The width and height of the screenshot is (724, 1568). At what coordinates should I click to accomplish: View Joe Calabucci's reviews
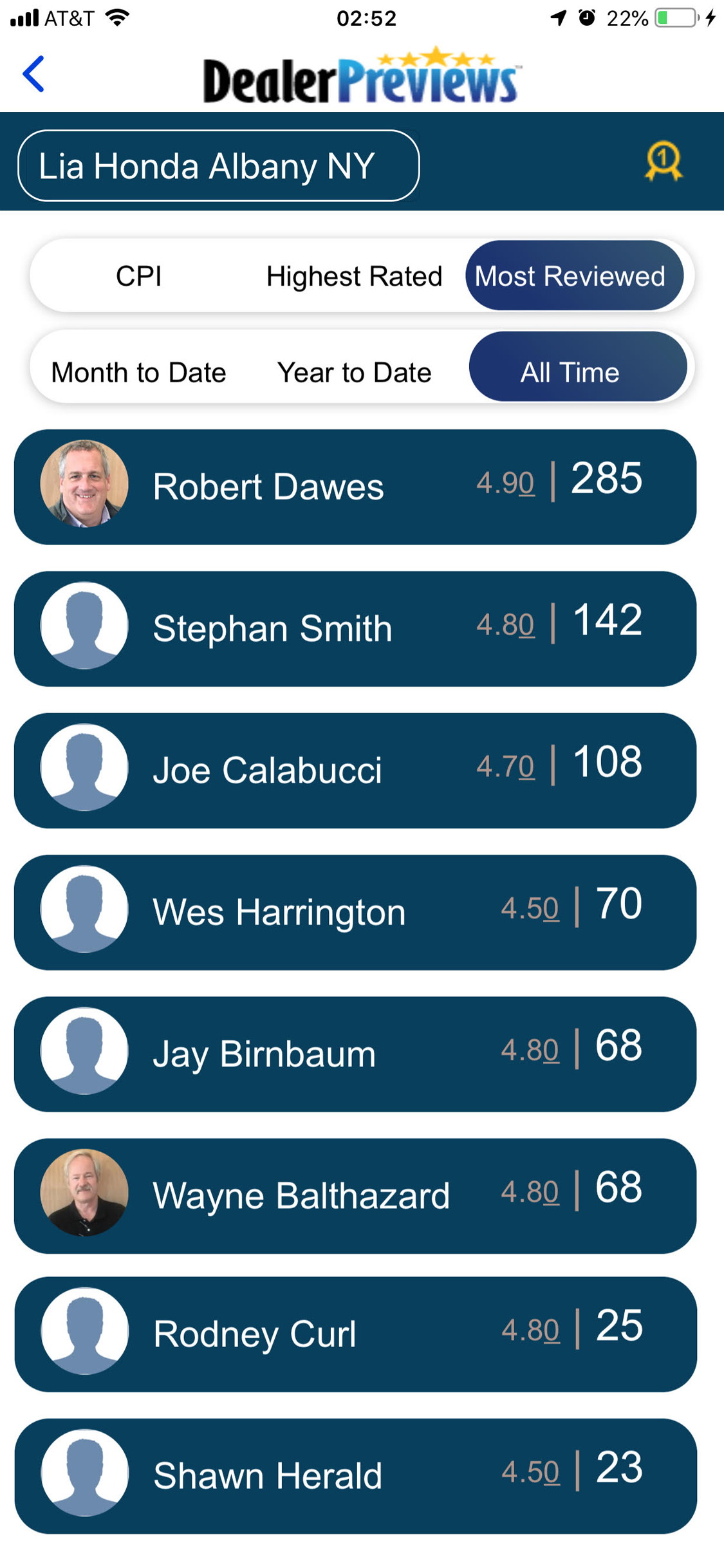(355, 770)
